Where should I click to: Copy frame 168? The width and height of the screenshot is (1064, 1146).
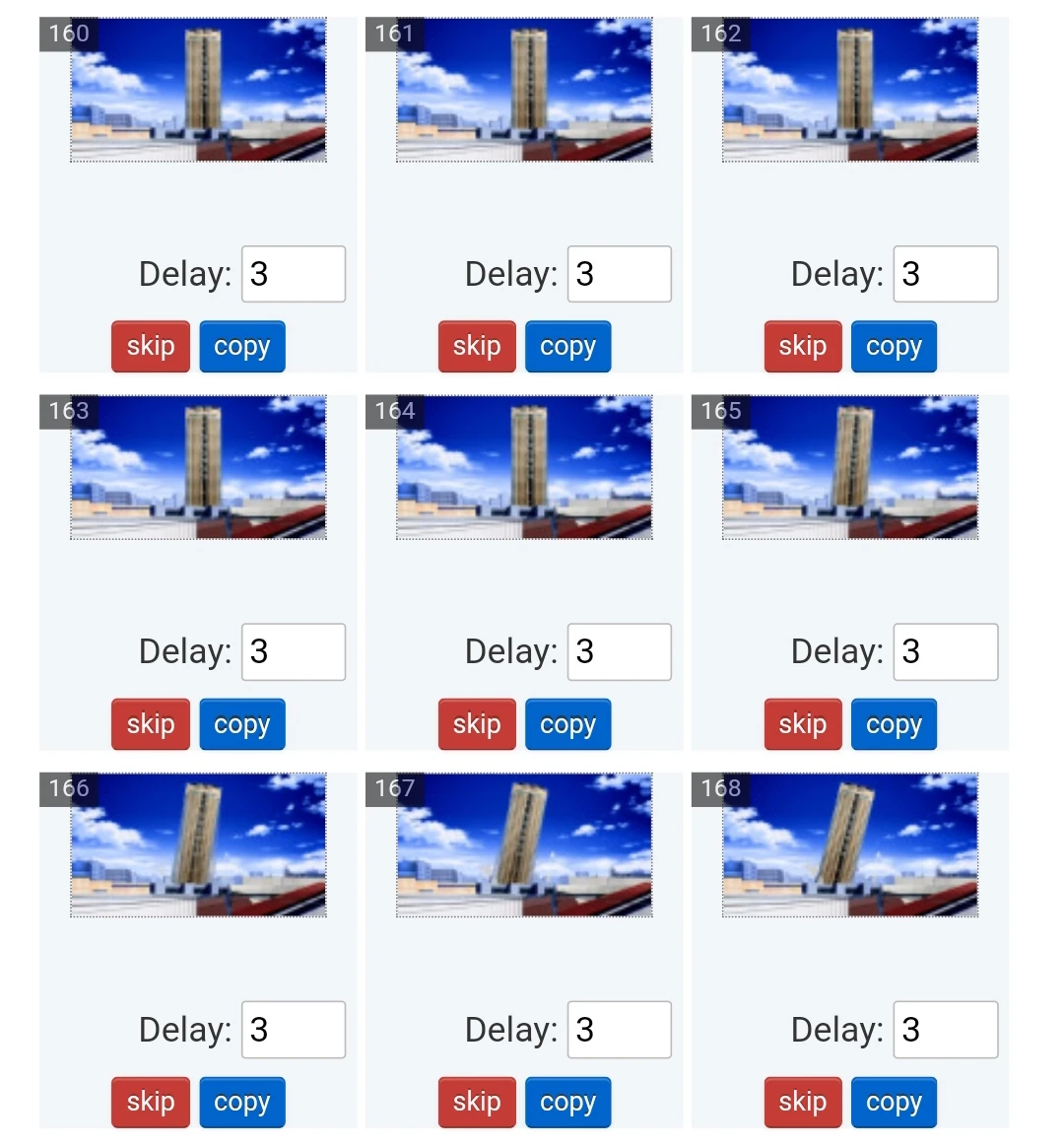pos(894,1102)
